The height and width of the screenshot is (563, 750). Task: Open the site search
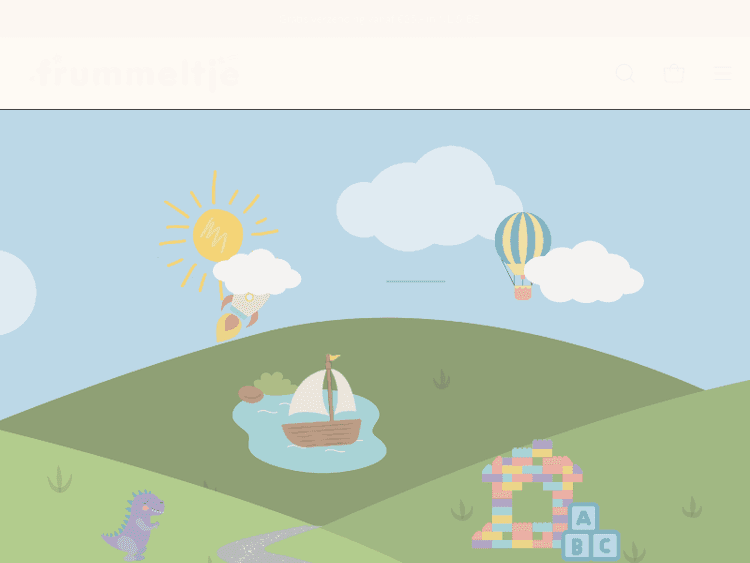[x=625, y=73]
